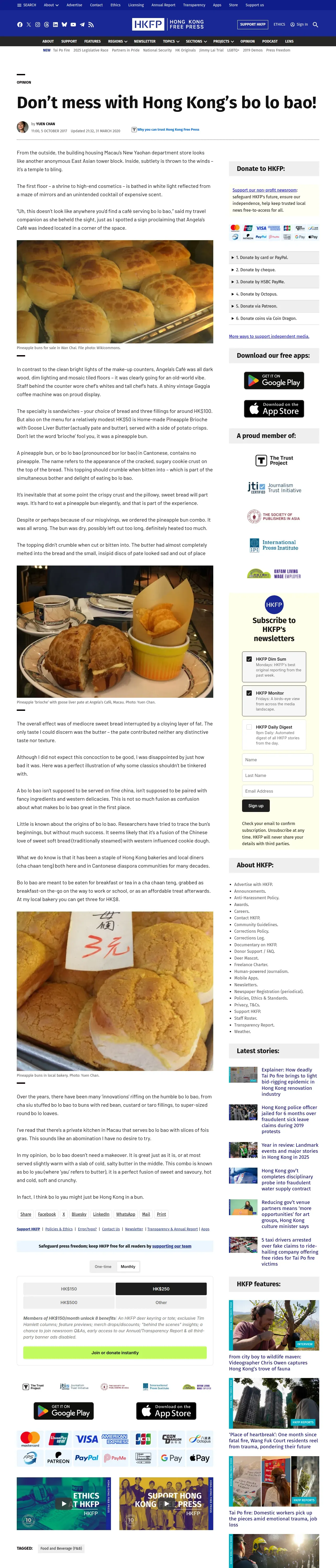The height and width of the screenshot is (1568, 336).
Task: Open the Food and Beverage tag
Action: 61,1548
